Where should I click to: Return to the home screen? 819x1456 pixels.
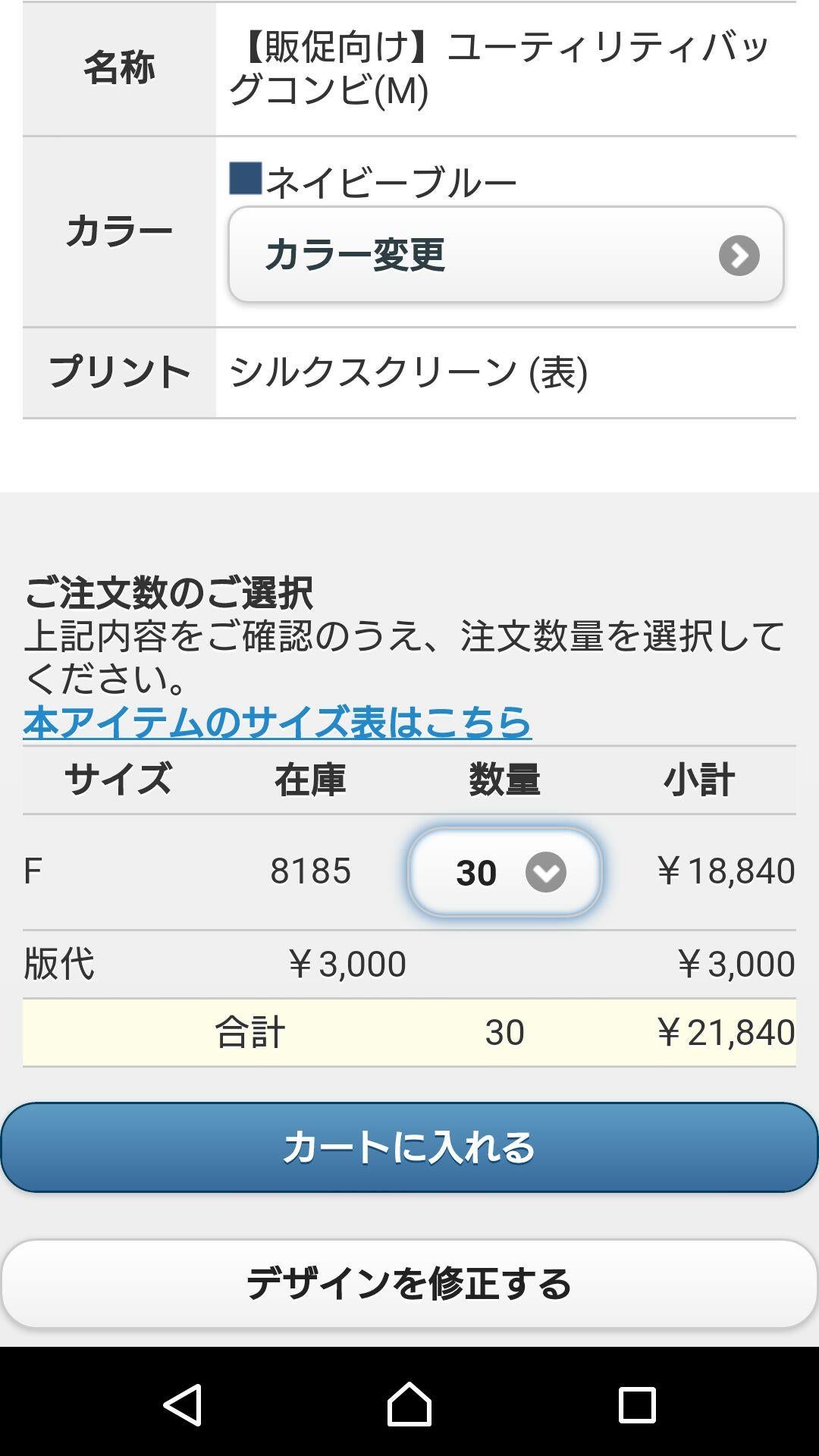[x=409, y=1404]
